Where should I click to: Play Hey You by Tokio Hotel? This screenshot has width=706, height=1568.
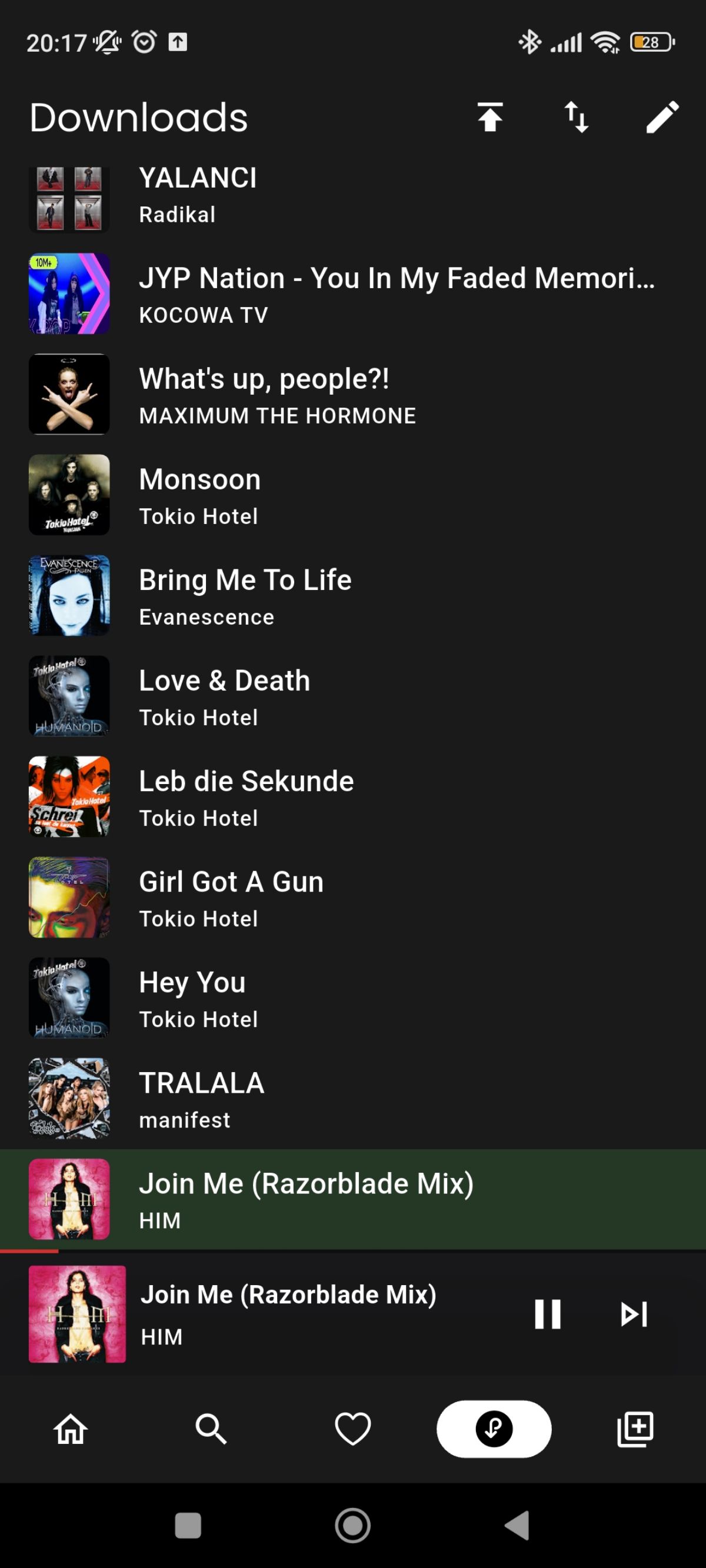coord(352,997)
